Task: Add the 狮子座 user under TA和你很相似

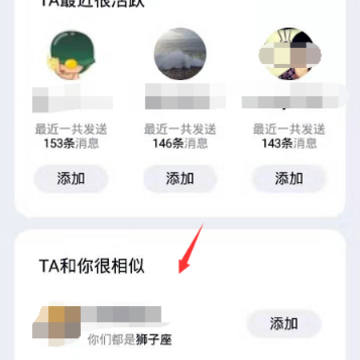Action: [284, 324]
